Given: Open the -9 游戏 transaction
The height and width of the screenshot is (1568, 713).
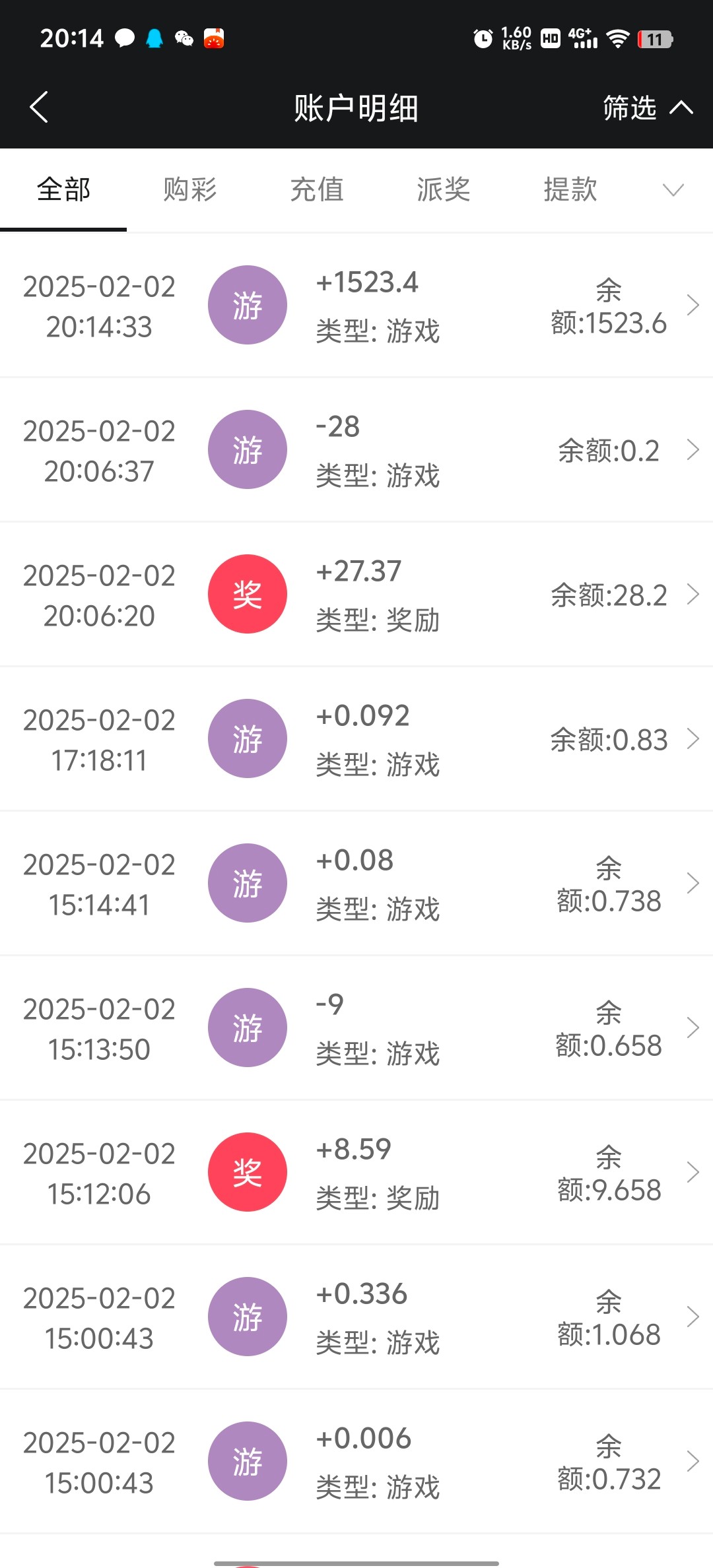Looking at the screenshot, I should click(x=356, y=1028).
